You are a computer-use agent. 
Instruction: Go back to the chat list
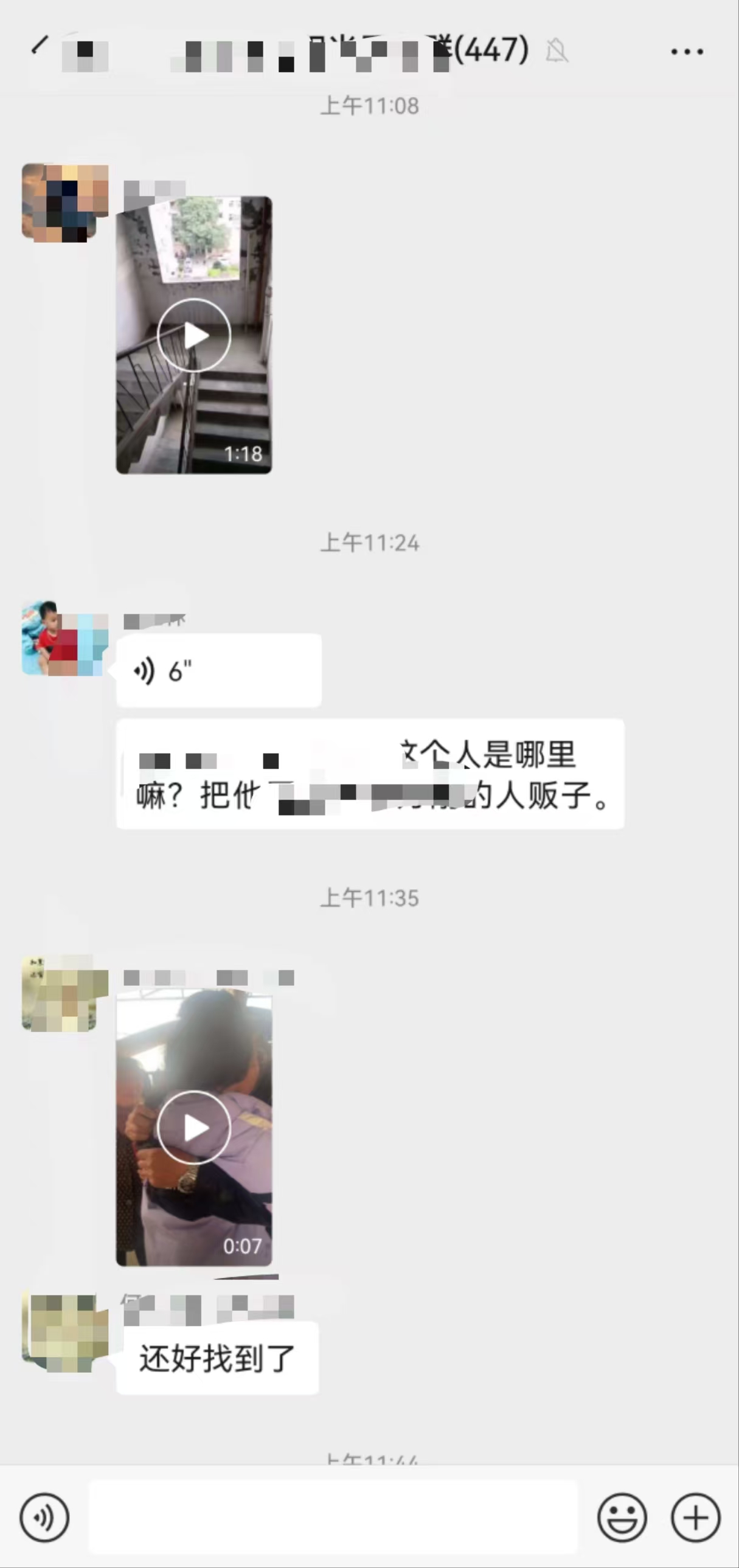click(40, 46)
